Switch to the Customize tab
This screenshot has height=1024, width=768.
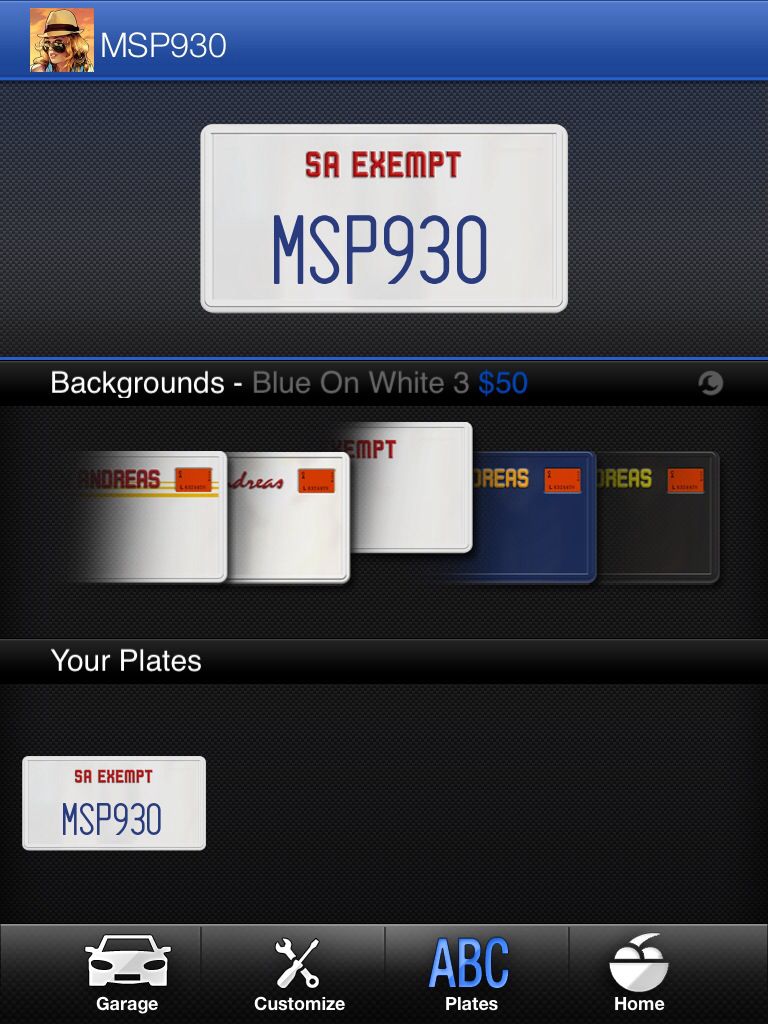pyautogui.click(x=298, y=972)
